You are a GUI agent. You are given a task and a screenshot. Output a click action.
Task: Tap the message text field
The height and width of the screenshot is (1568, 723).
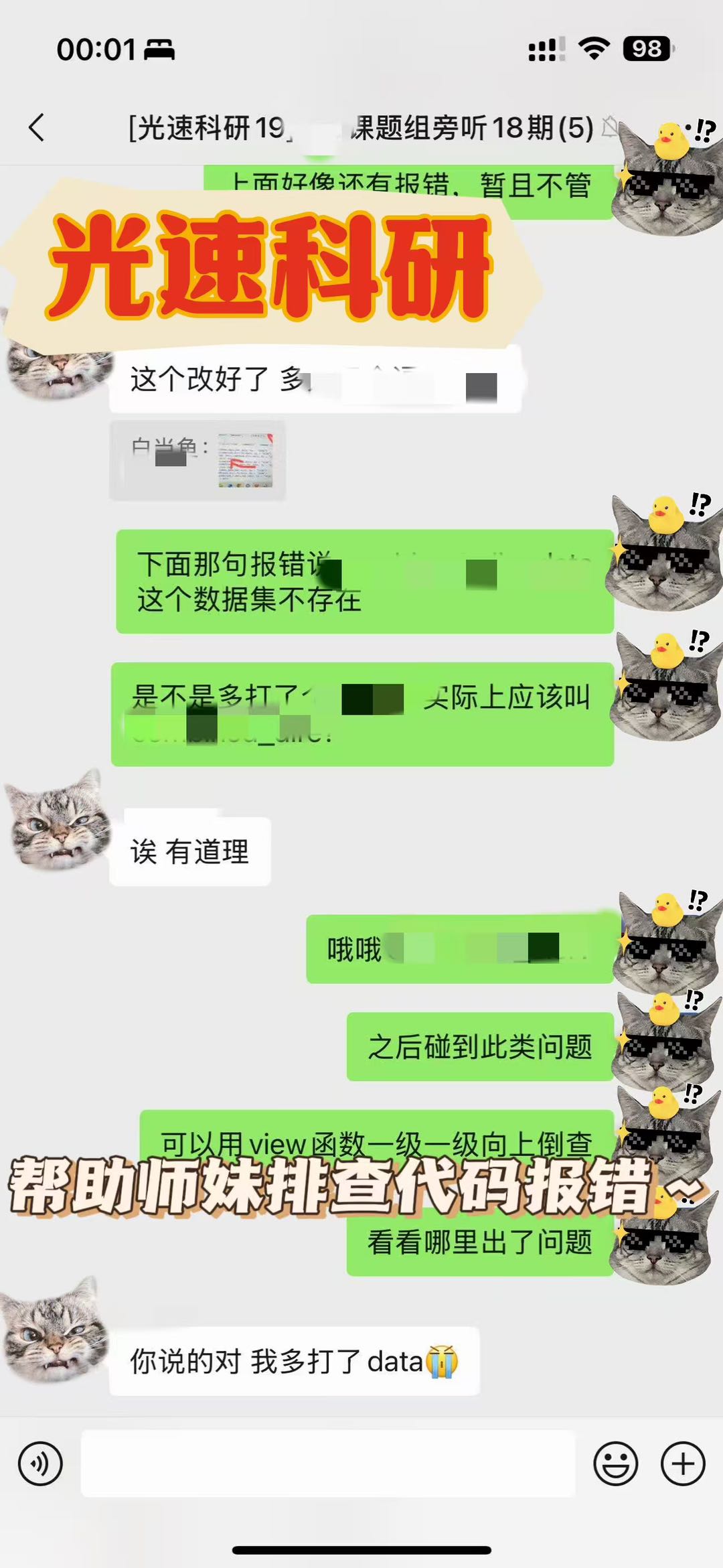[x=328, y=1464]
